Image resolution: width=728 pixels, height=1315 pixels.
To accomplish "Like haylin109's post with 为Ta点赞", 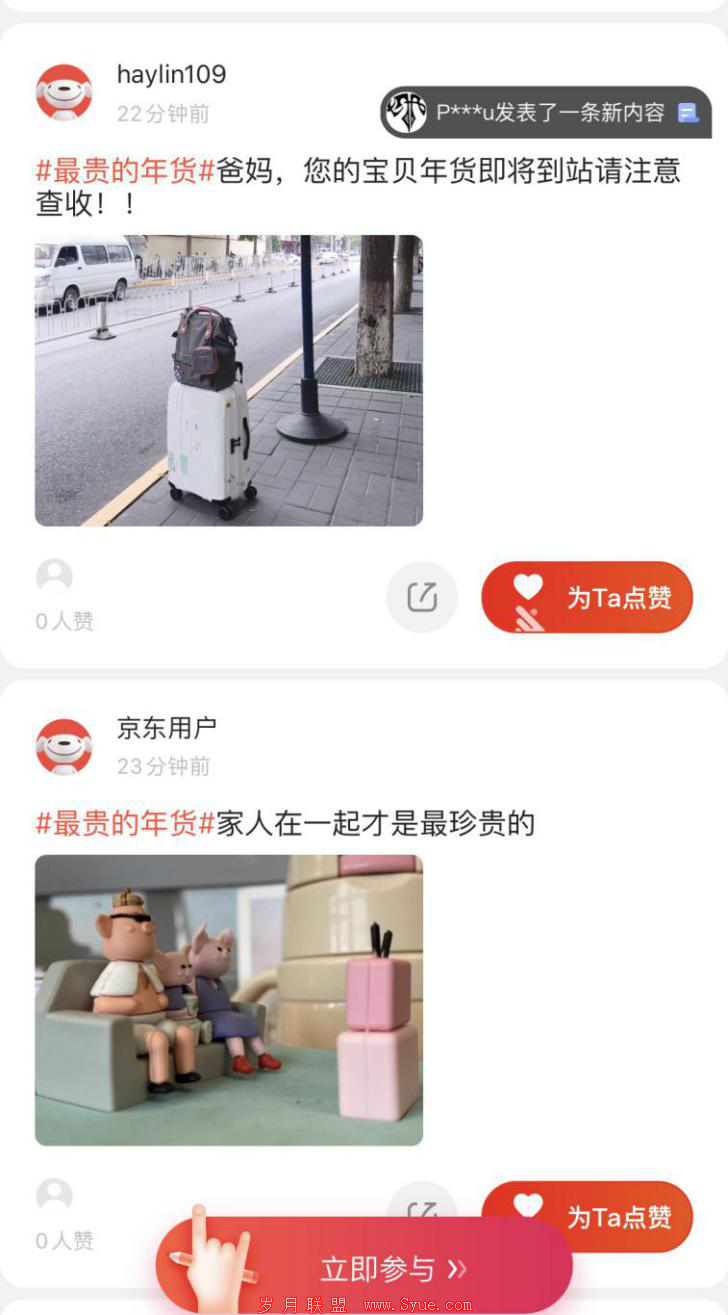I will tap(587, 597).
